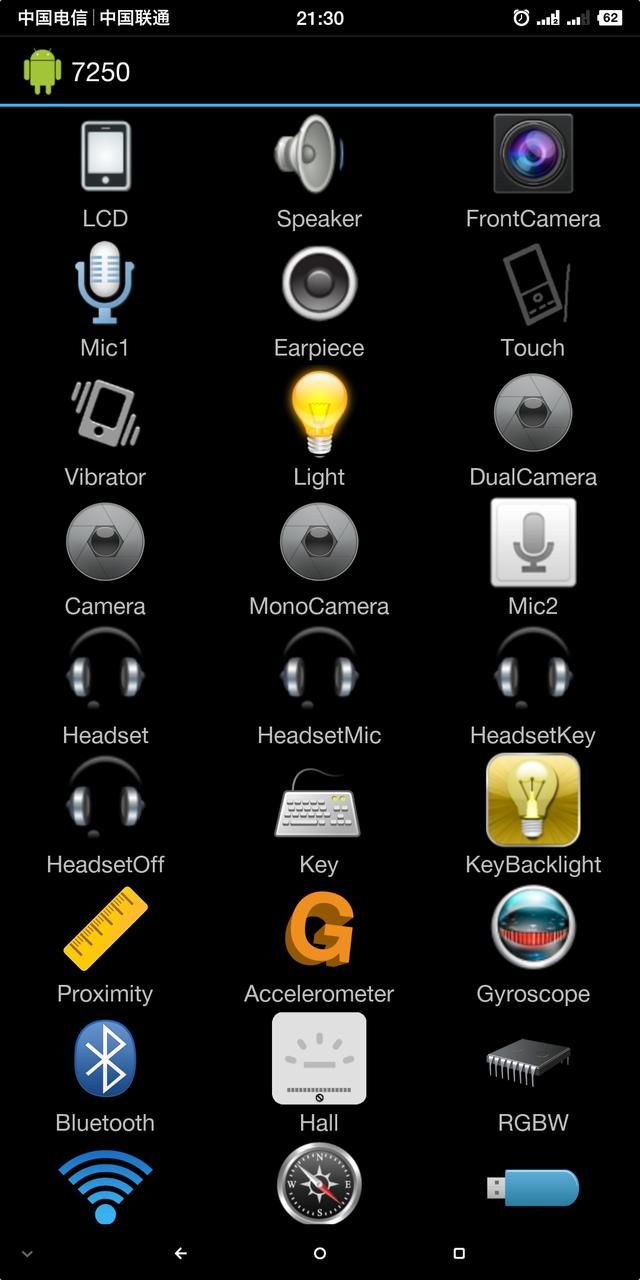Go back using the navigation bar

tap(180, 1253)
